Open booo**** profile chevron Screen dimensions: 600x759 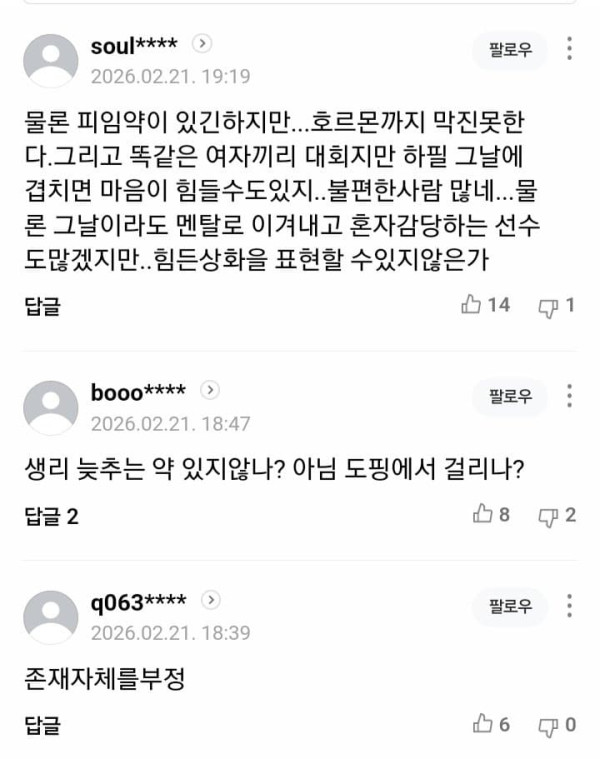click(x=210, y=391)
